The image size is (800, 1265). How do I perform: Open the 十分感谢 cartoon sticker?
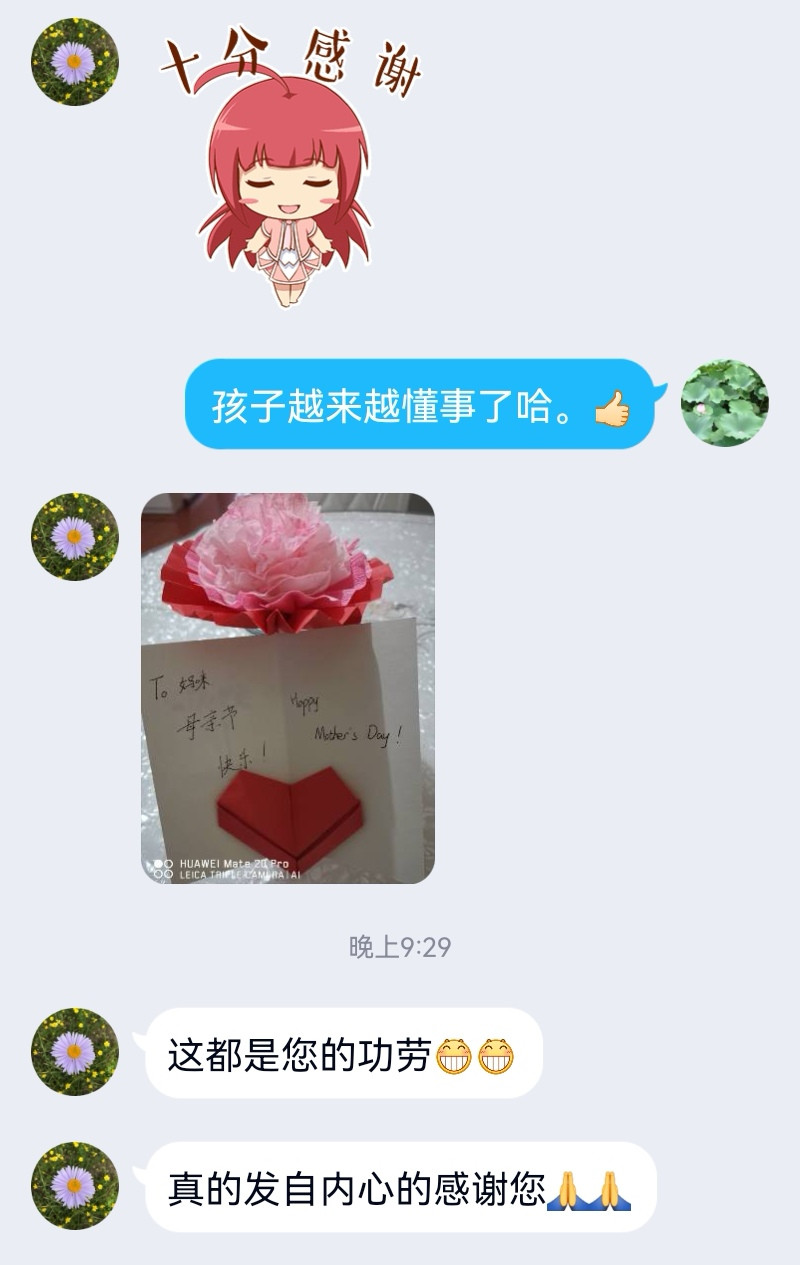tap(288, 165)
